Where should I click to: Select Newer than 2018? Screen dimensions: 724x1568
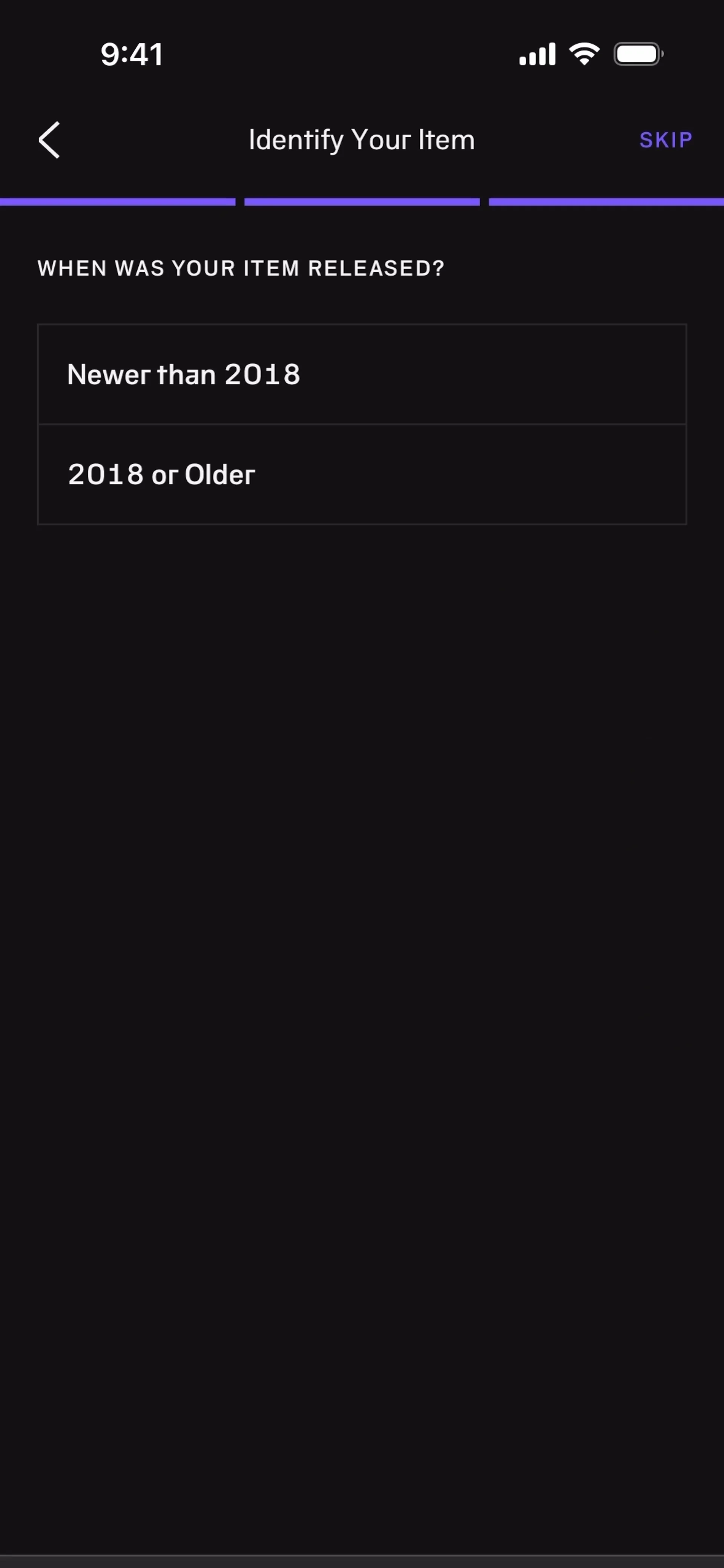coord(362,374)
